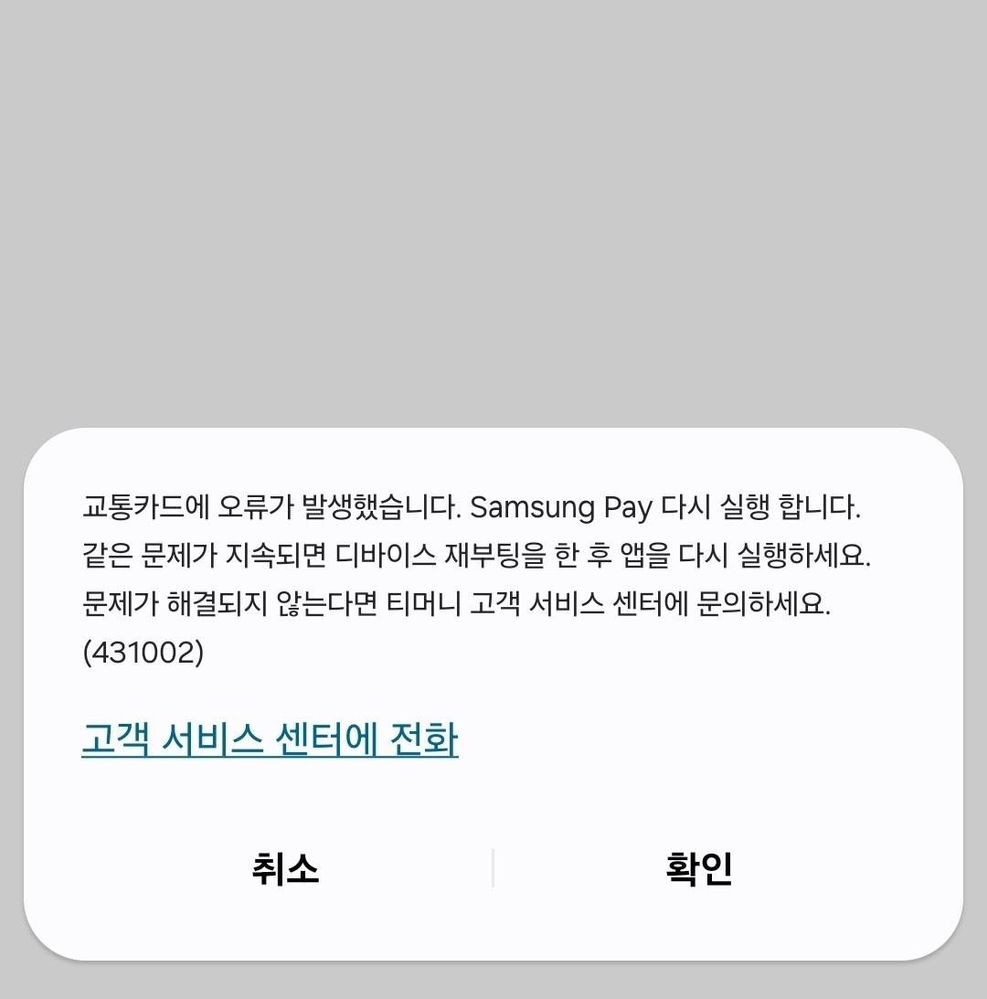Select 취소 to dismiss the dialog
Viewport: 987px width, 999px height.
[285, 868]
